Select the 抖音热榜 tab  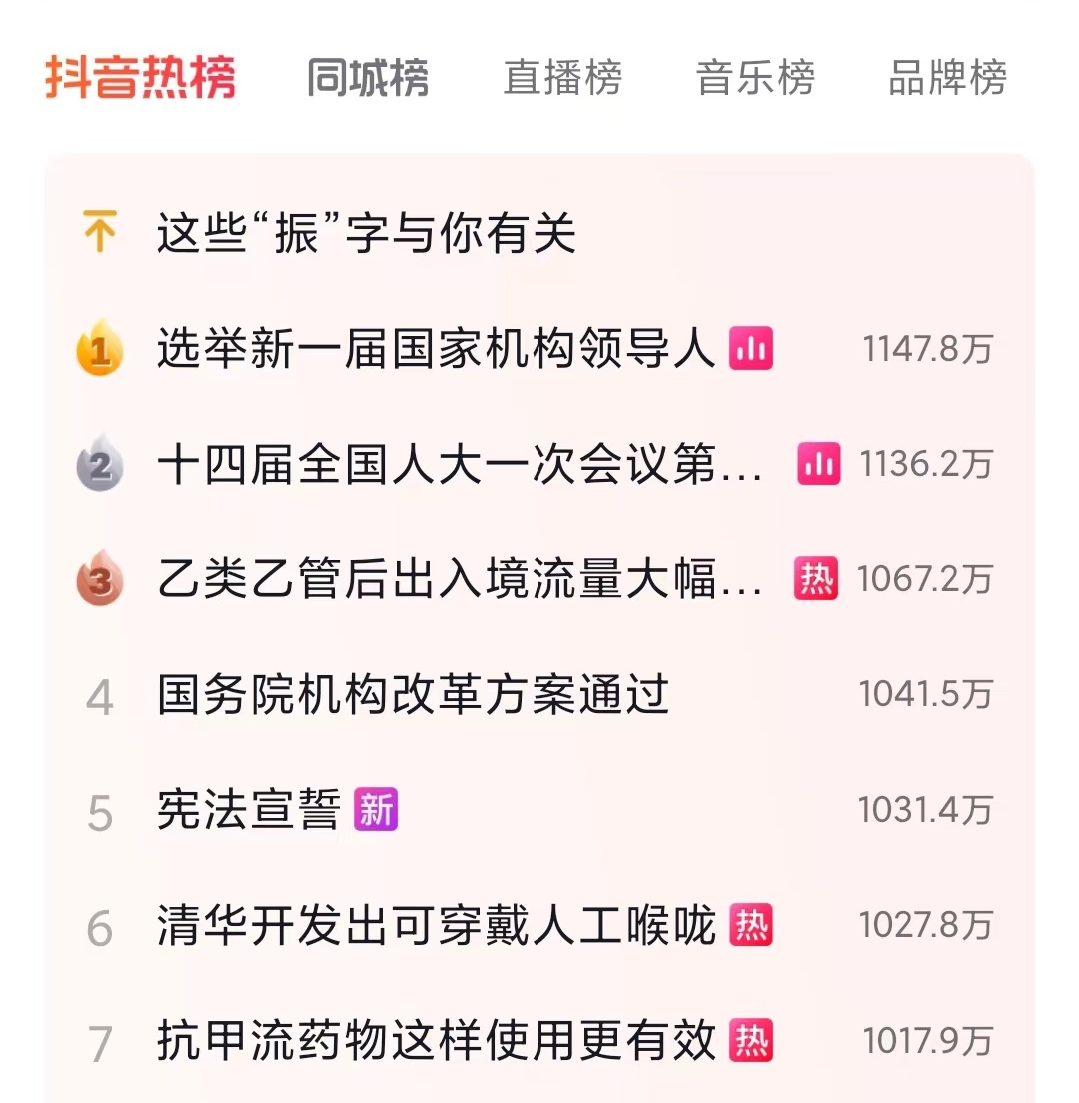point(140,78)
